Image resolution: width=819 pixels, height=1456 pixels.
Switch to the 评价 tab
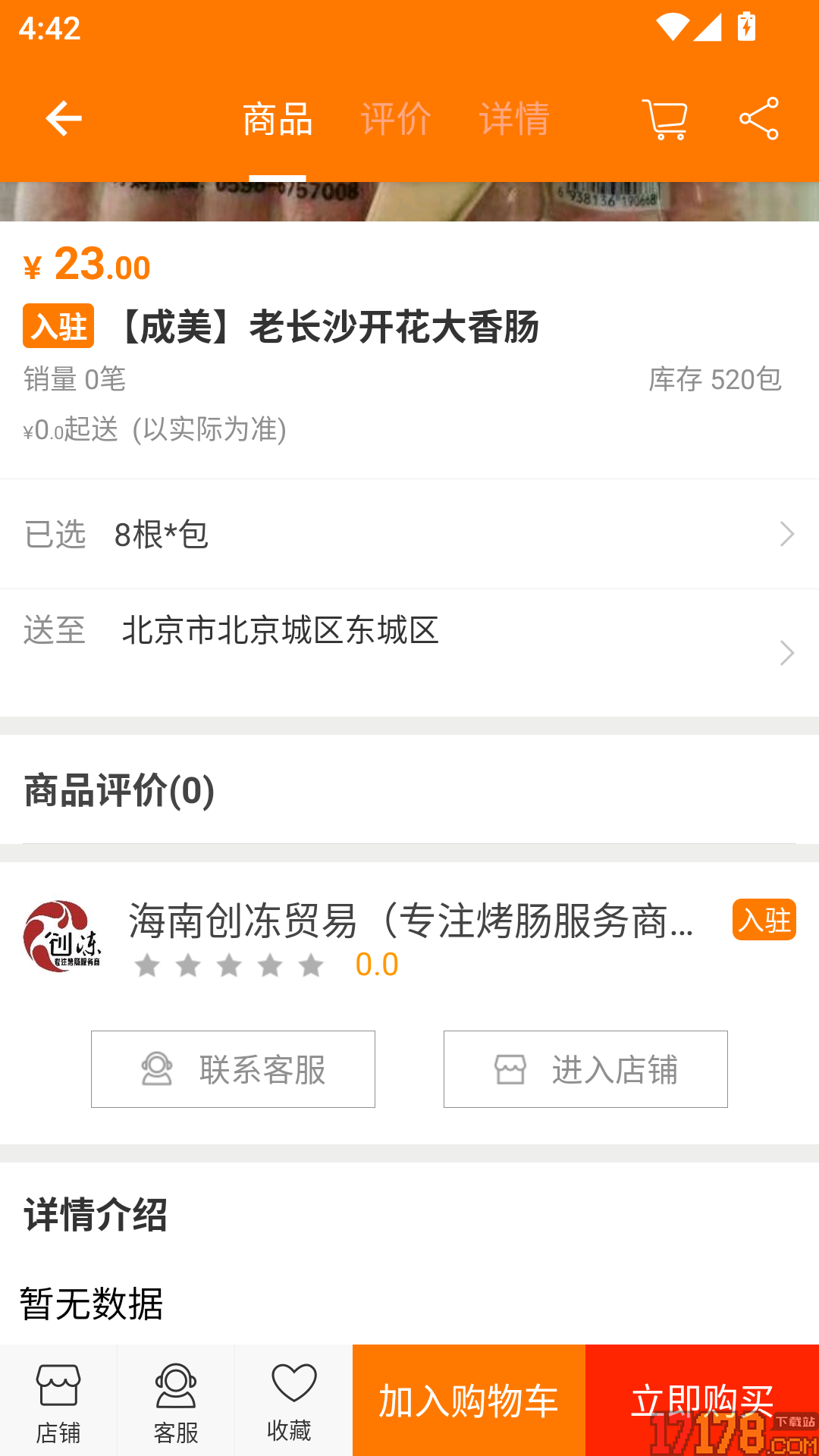(x=397, y=118)
